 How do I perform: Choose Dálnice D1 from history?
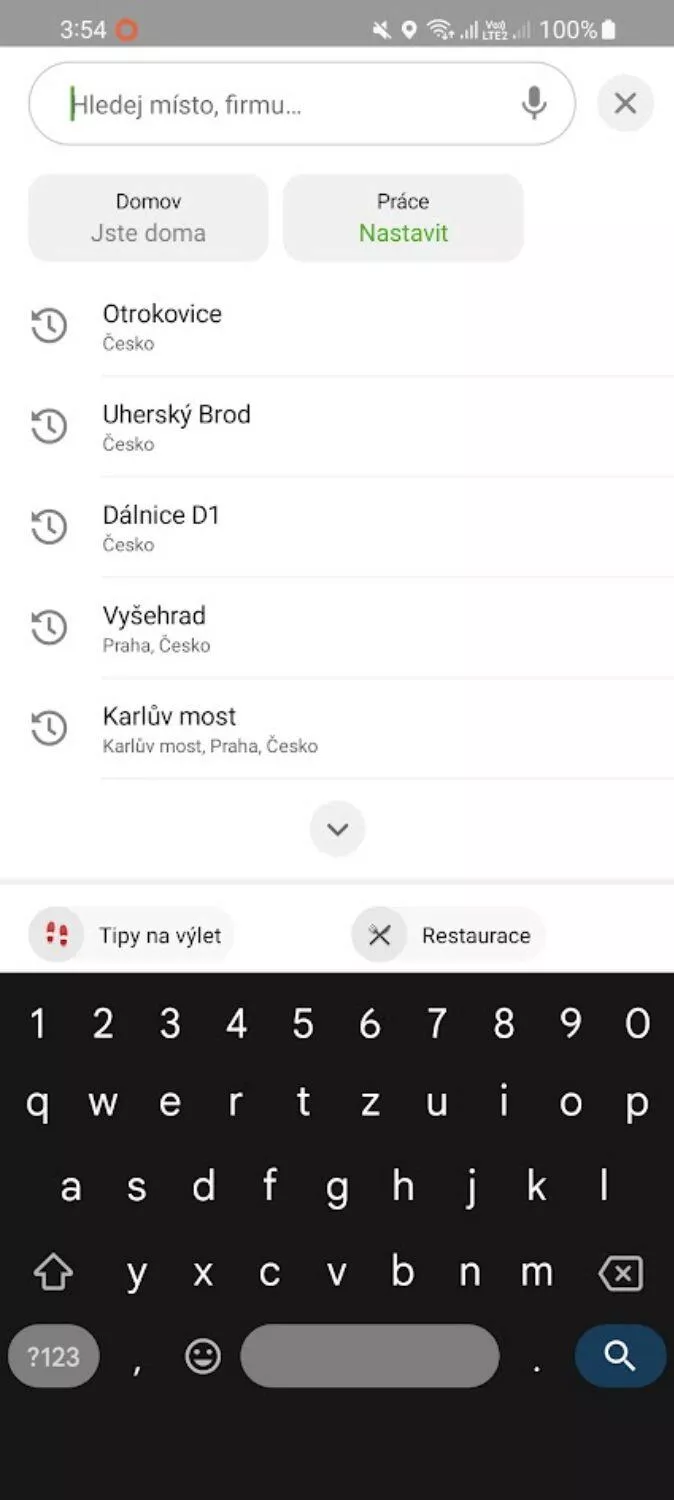click(x=337, y=528)
